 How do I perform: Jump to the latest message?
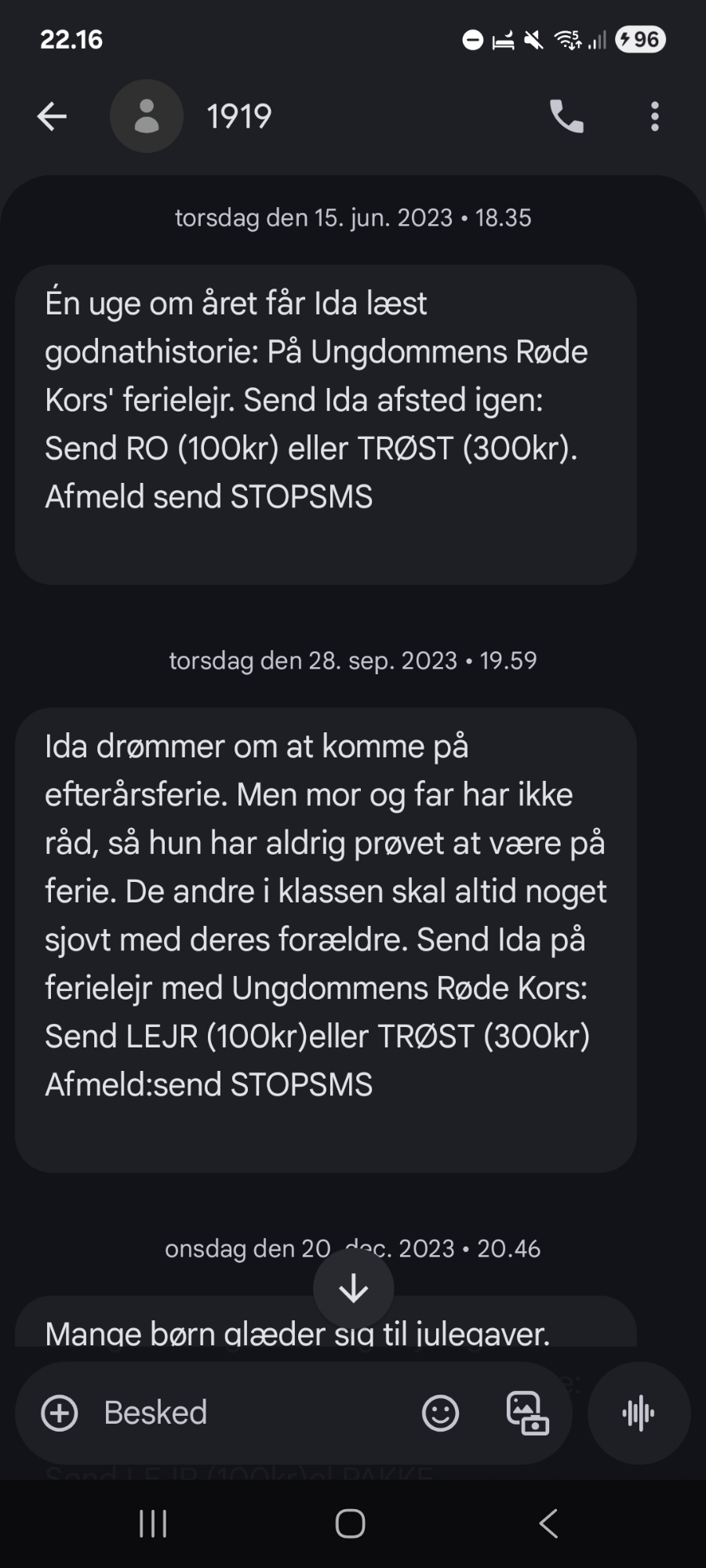(353, 1288)
